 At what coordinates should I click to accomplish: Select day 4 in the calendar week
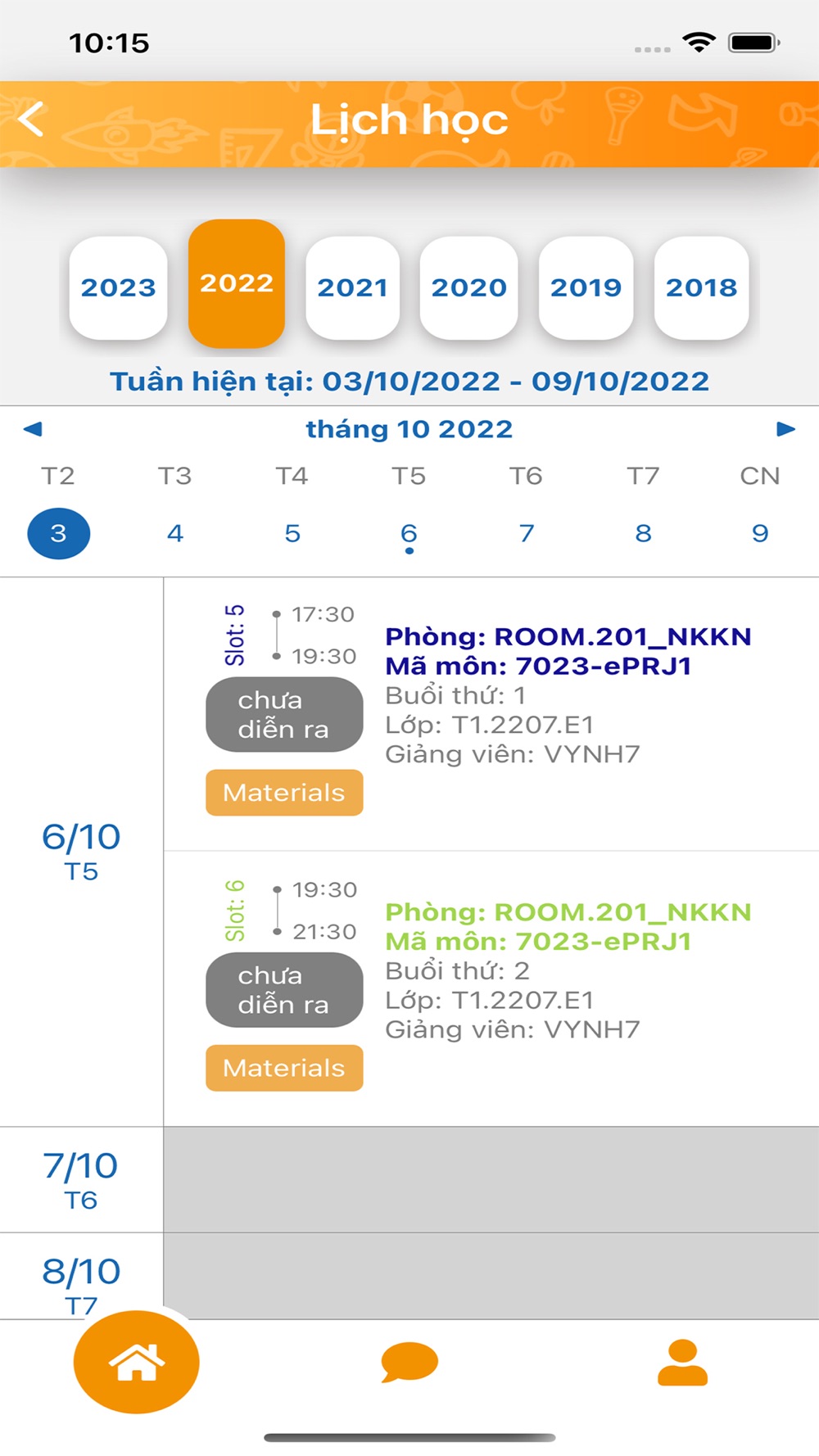coord(175,534)
